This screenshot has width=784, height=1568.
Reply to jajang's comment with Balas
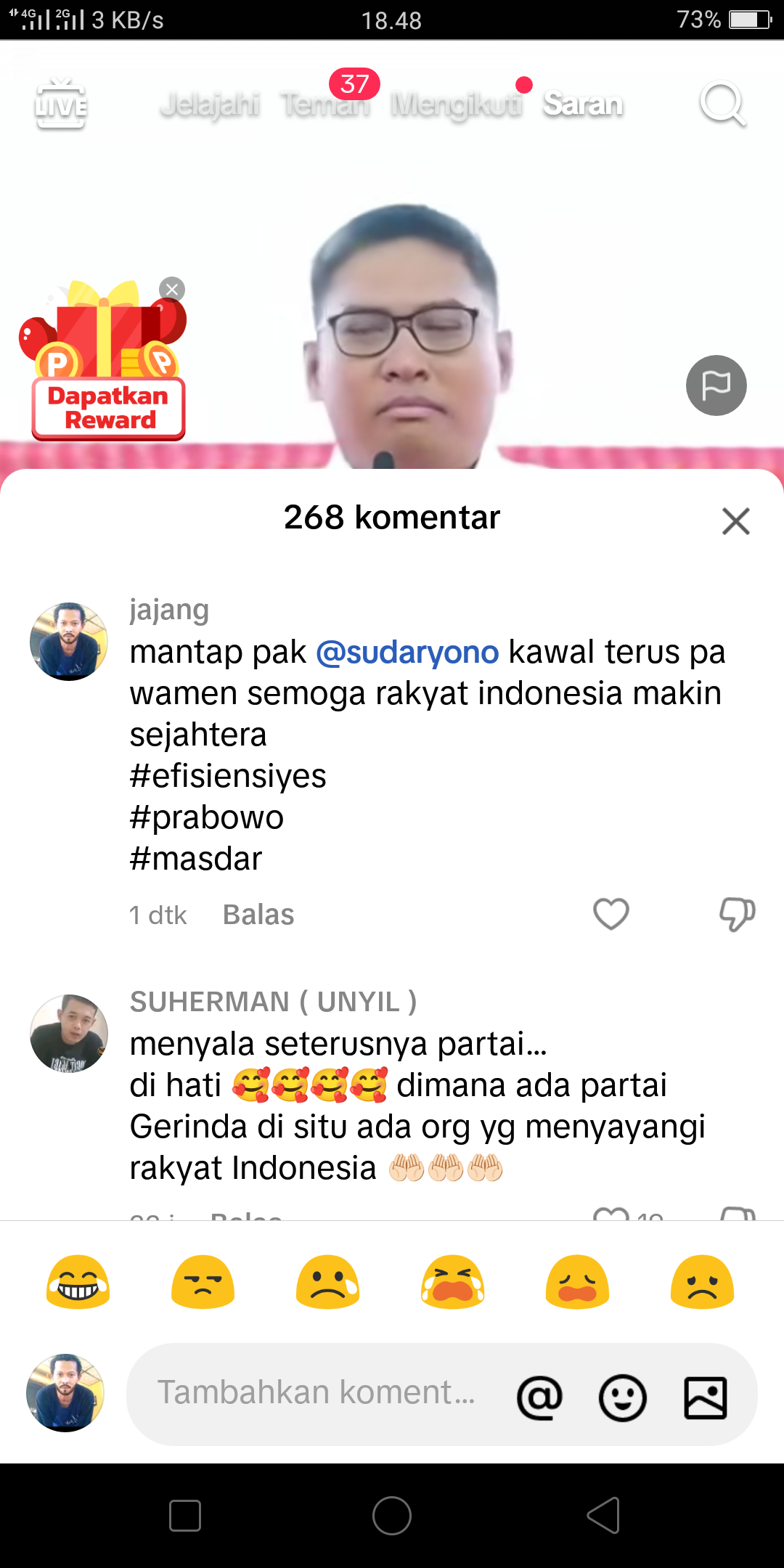(x=258, y=915)
